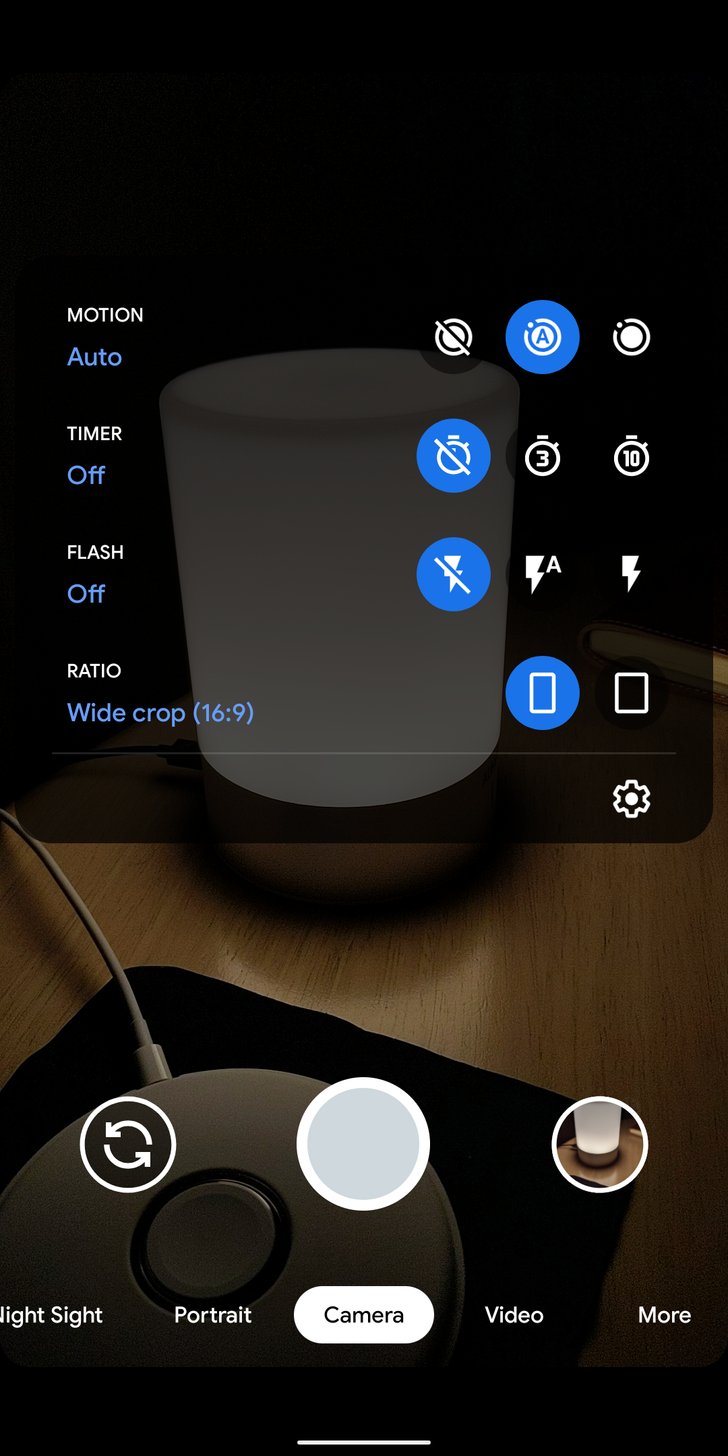Viewport: 728px width, 1456px height.
Task: Set timer to 3 seconds
Action: tap(542, 456)
